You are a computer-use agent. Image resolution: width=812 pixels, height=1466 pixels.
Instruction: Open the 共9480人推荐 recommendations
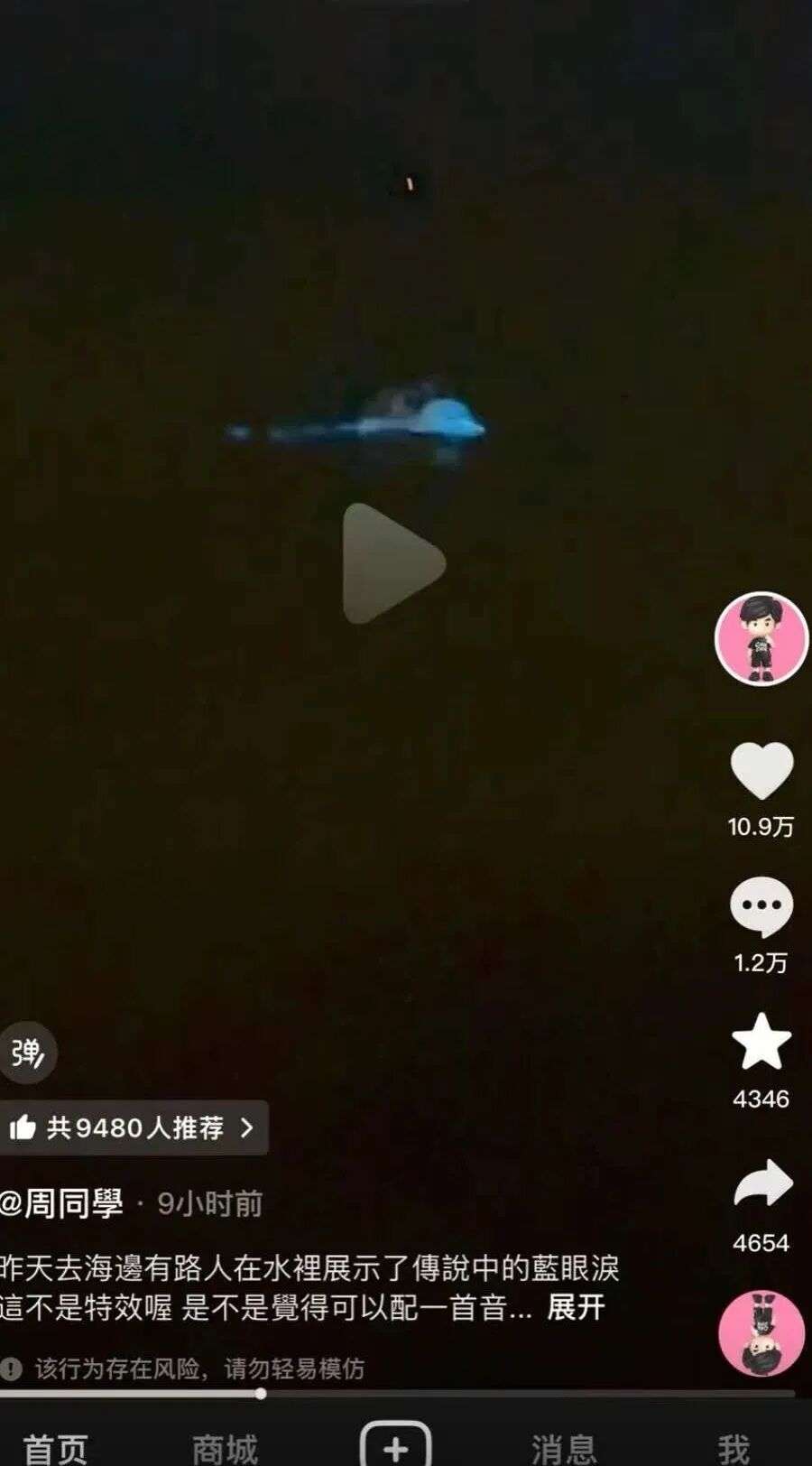134,1127
